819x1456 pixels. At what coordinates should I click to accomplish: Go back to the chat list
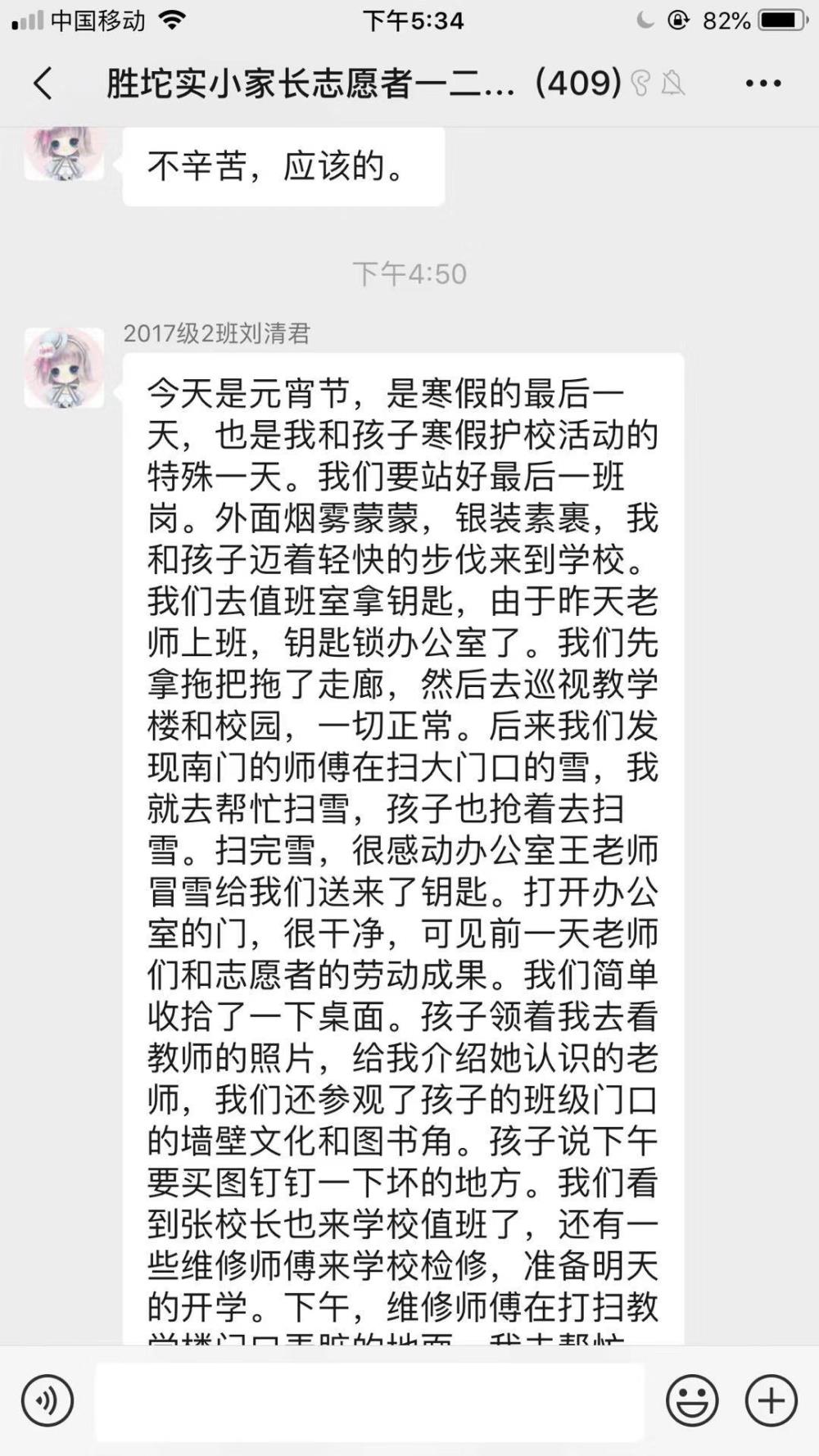click(x=43, y=84)
